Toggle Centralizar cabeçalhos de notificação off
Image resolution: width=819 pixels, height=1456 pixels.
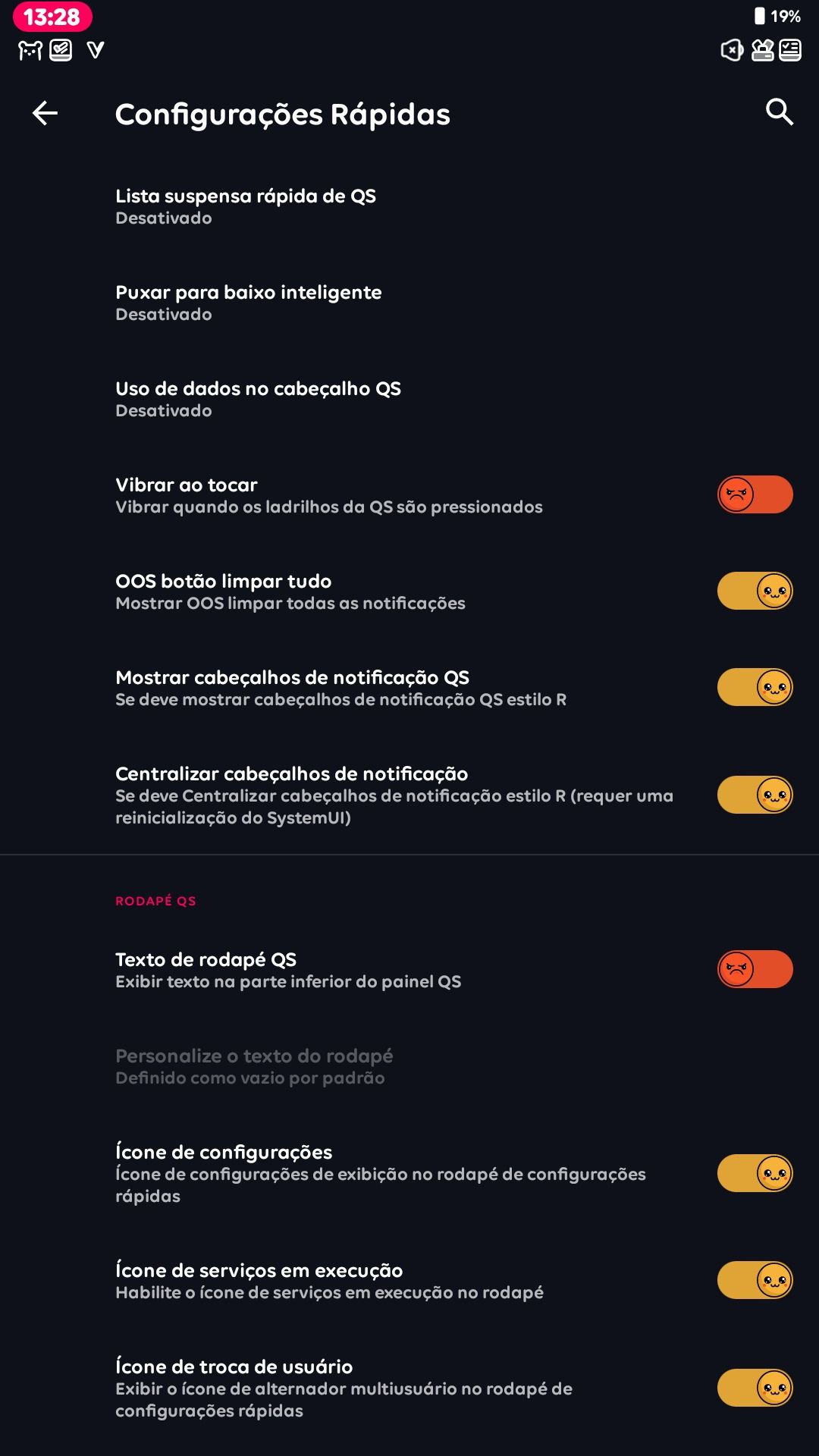point(755,795)
